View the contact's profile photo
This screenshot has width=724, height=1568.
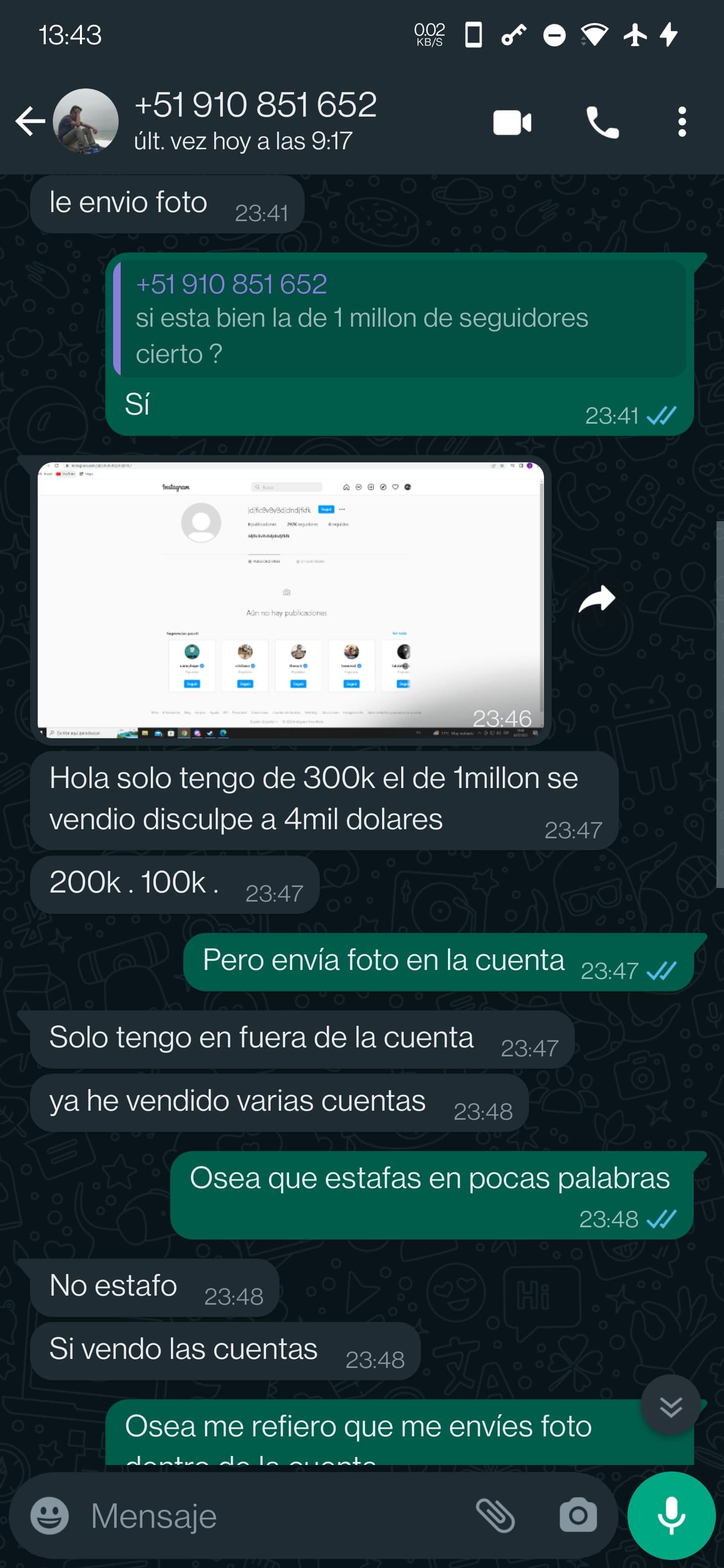86,121
